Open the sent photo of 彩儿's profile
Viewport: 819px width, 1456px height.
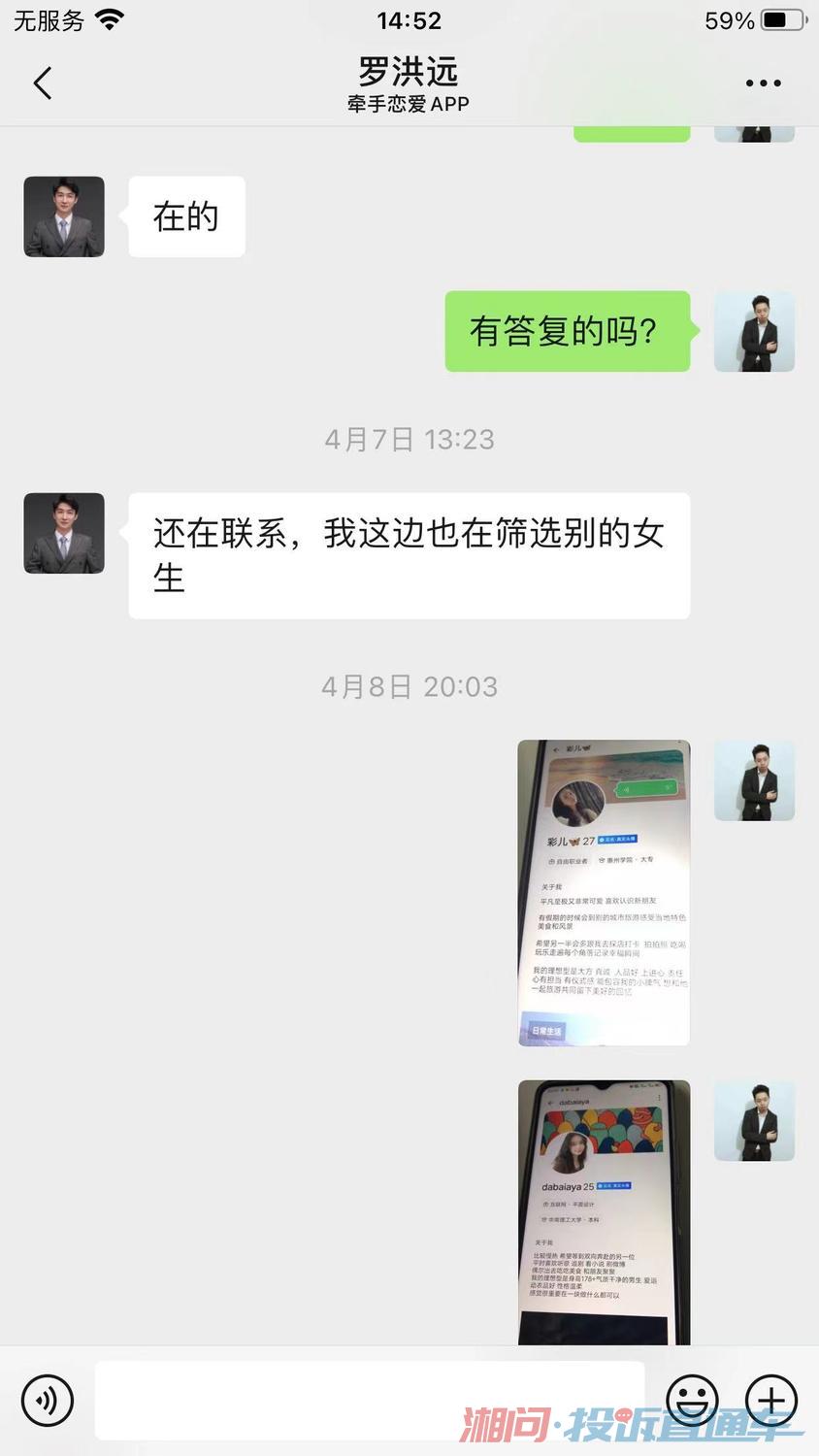605,893
